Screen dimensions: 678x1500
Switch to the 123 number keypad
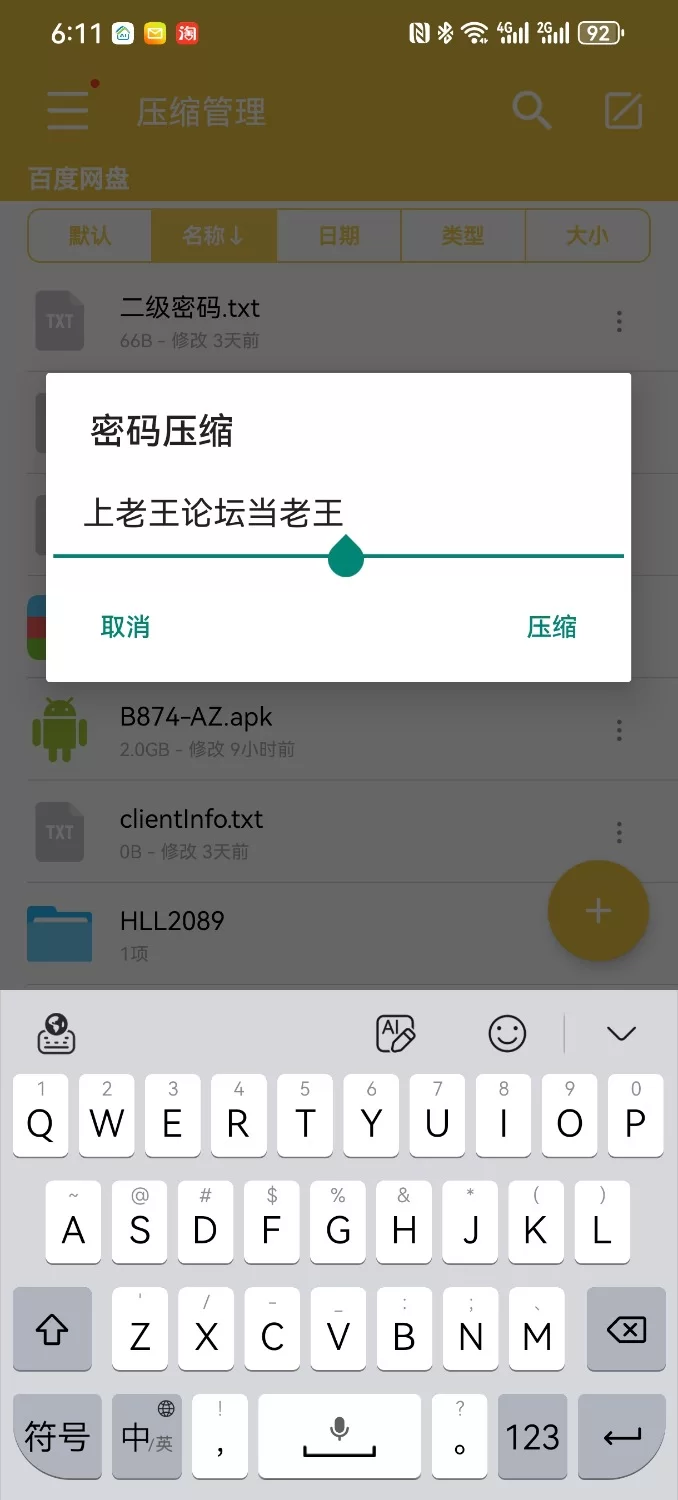pyautogui.click(x=532, y=1437)
